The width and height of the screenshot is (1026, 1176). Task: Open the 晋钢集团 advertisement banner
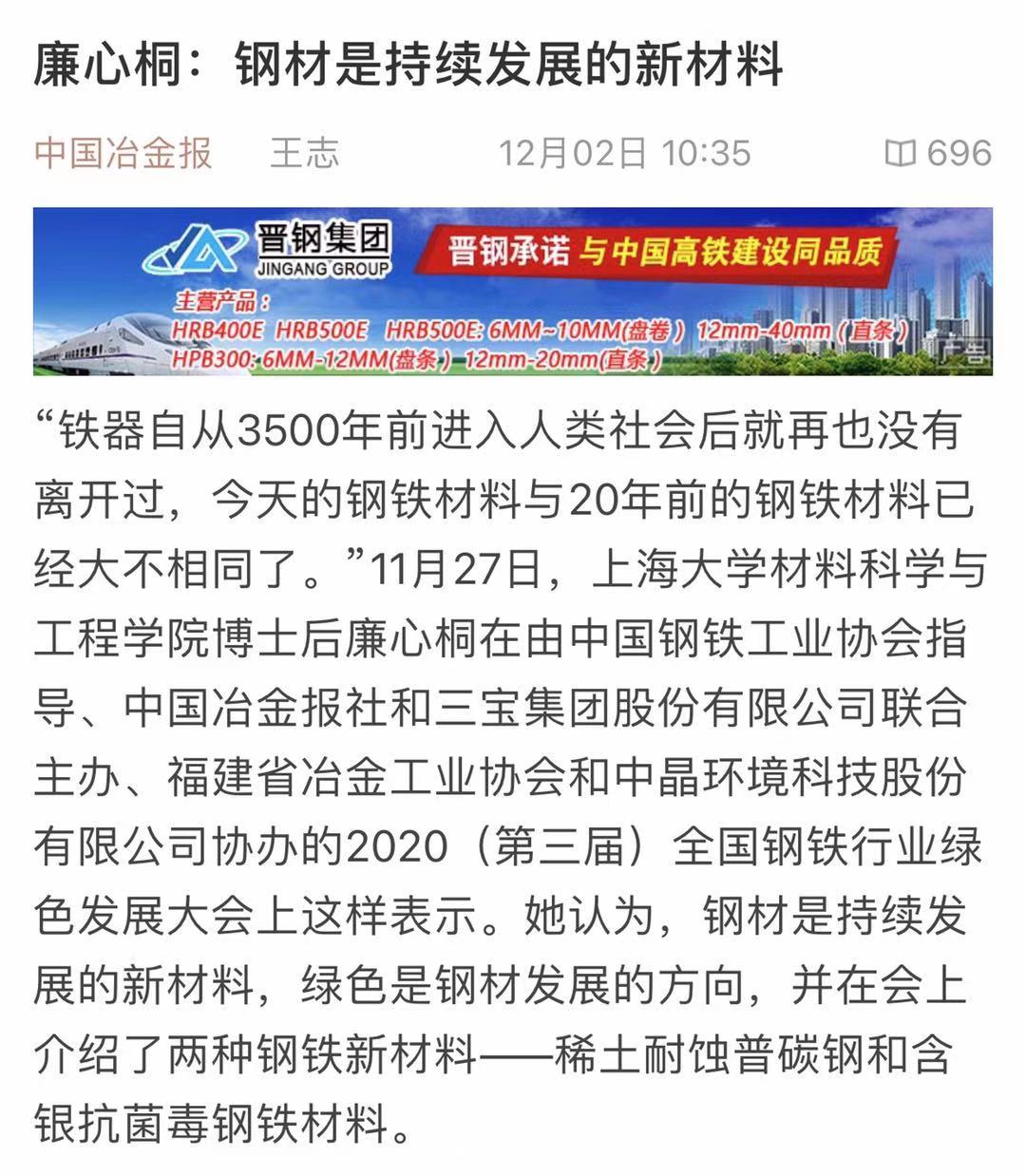point(513,291)
